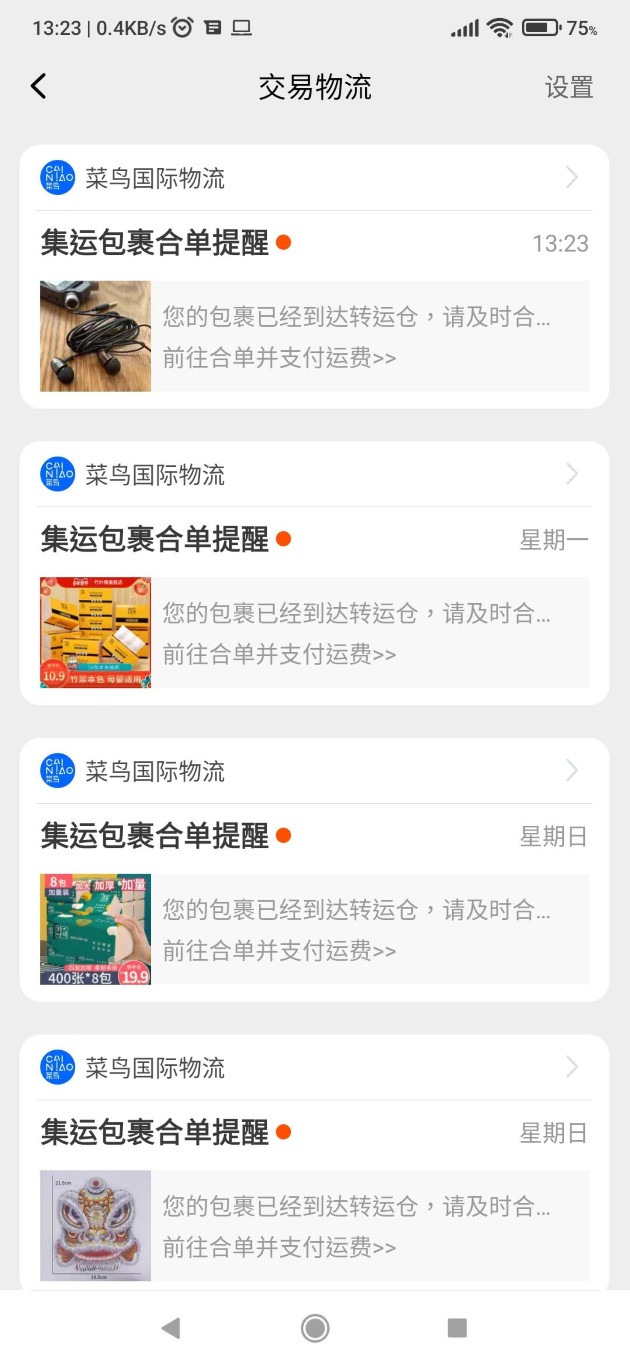Viewport: 630px width, 1366px height.
Task: Open 设置 in the top bar
Action: pyautogui.click(x=569, y=87)
